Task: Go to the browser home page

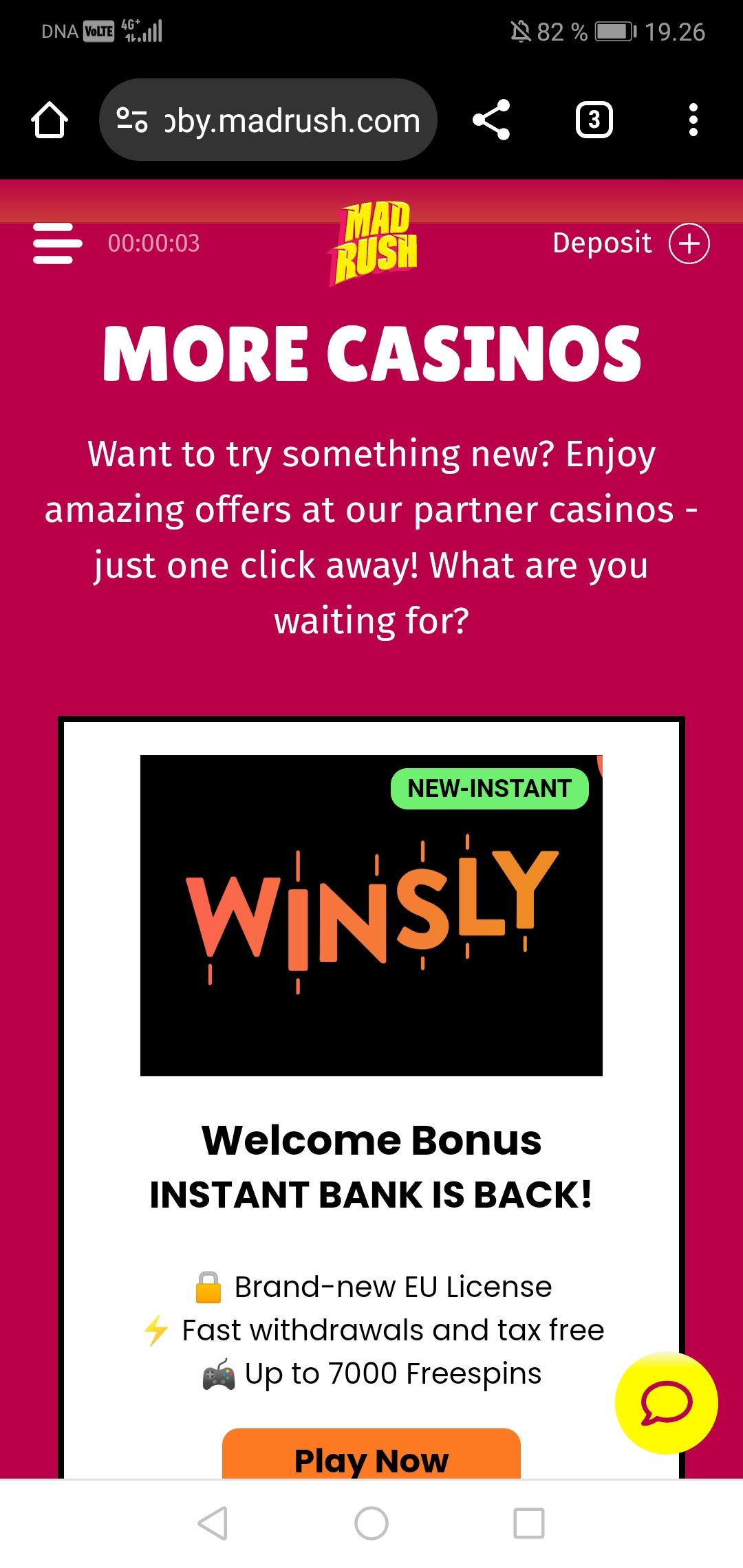Action: click(50, 120)
